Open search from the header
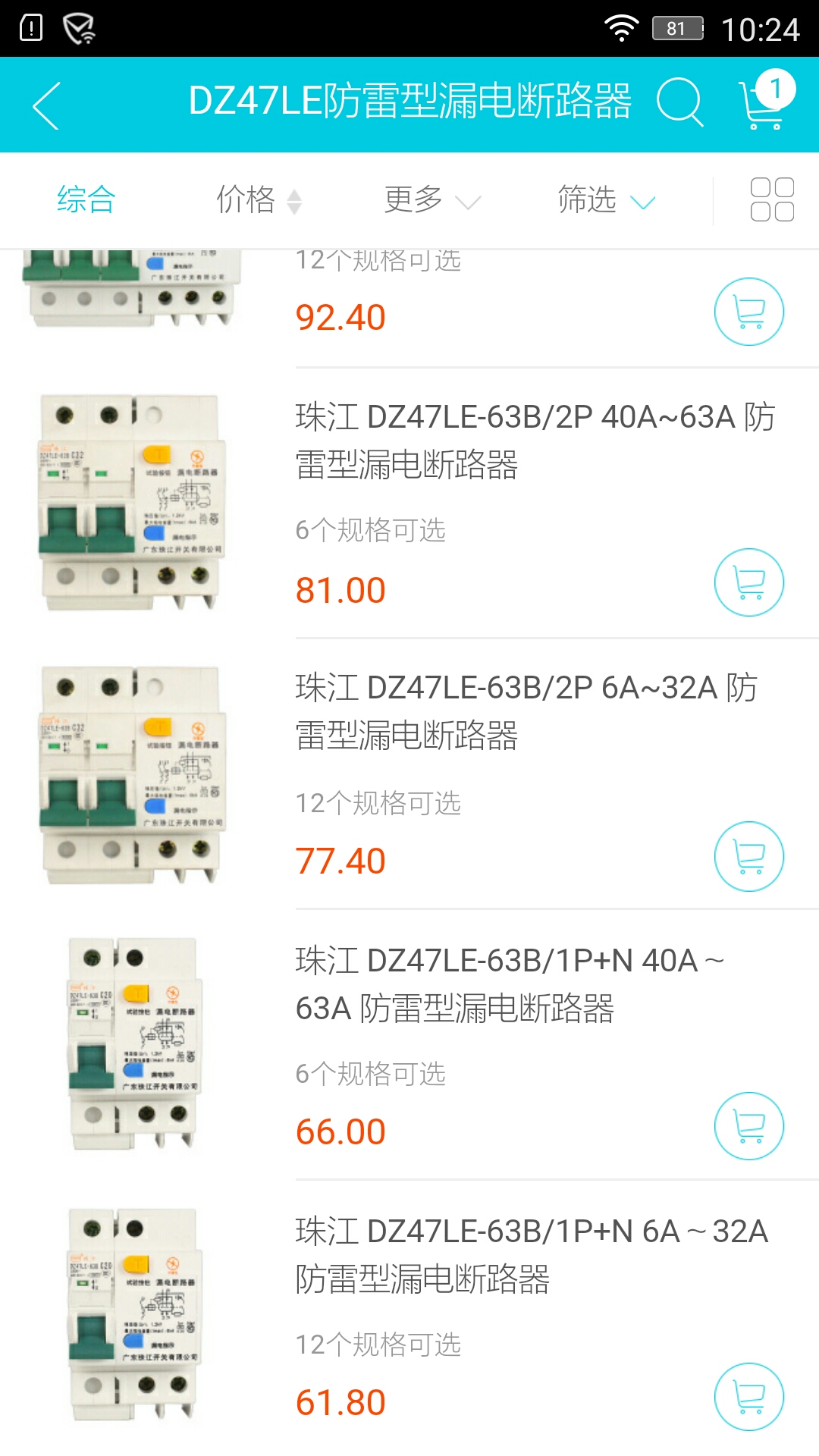This screenshot has height=1456, width=819. (679, 102)
